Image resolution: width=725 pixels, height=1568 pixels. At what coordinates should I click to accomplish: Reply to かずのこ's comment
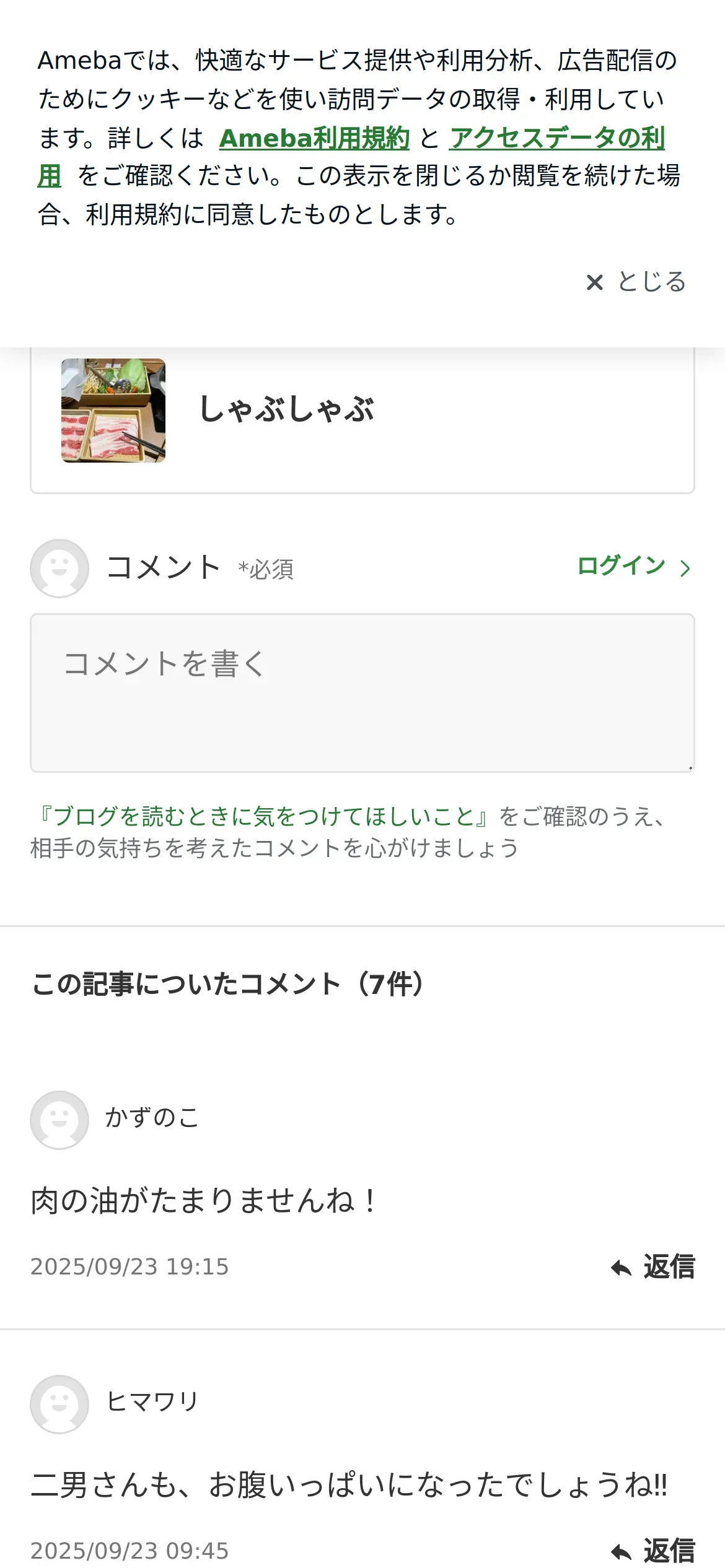(652, 1266)
